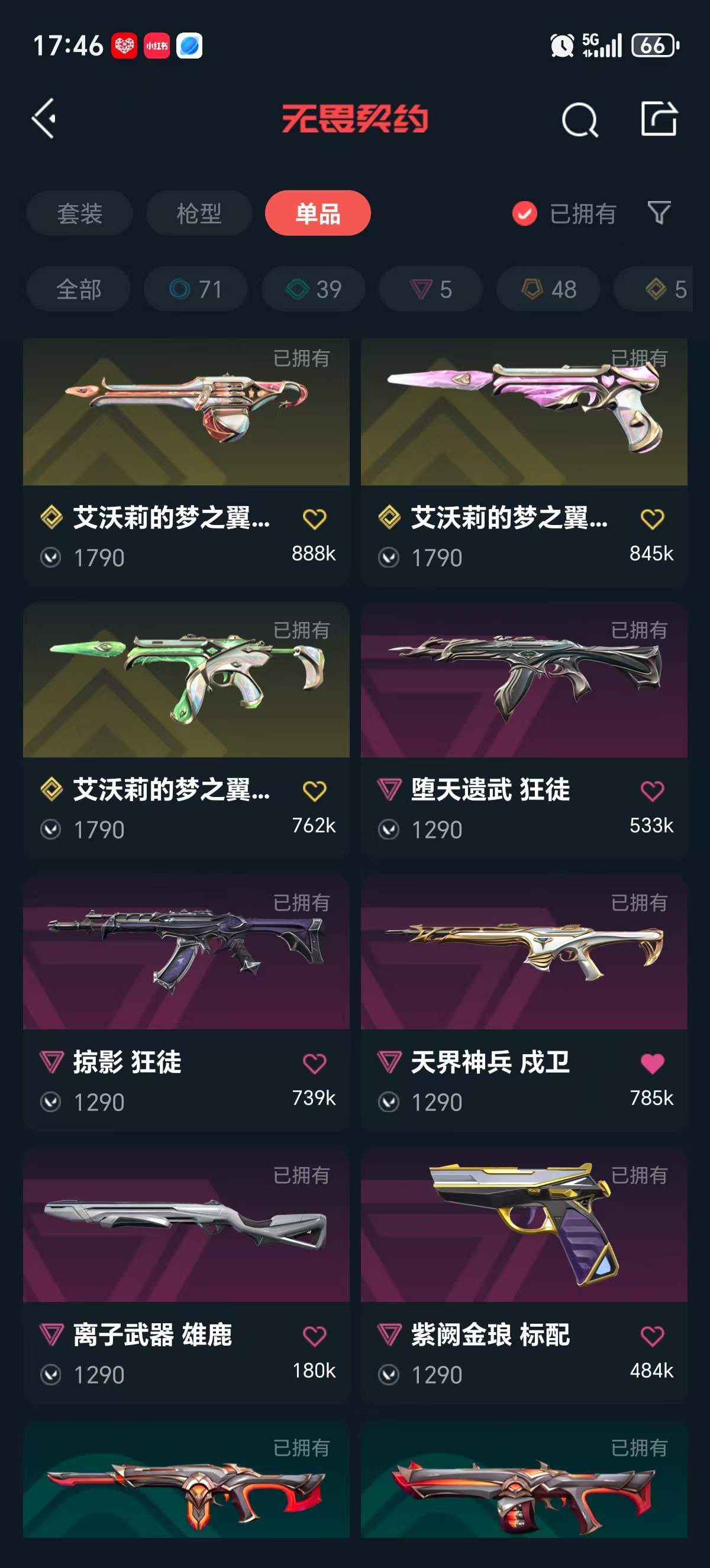Image resolution: width=710 pixels, height=1568 pixels.
Task: Filter by the chip showing 71
Action: (195, 289)
